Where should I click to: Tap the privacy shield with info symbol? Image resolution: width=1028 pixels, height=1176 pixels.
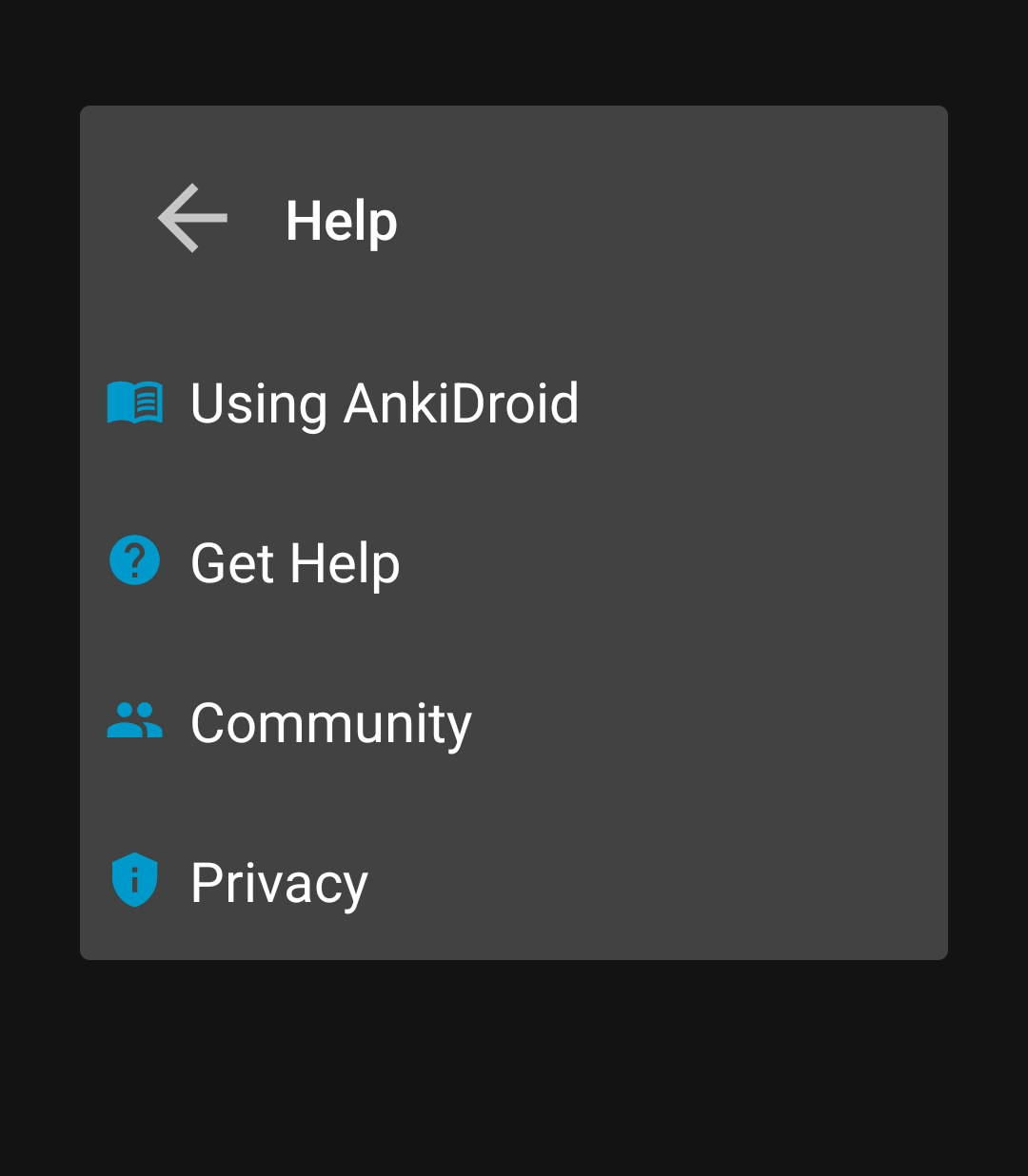click(134, 882)
